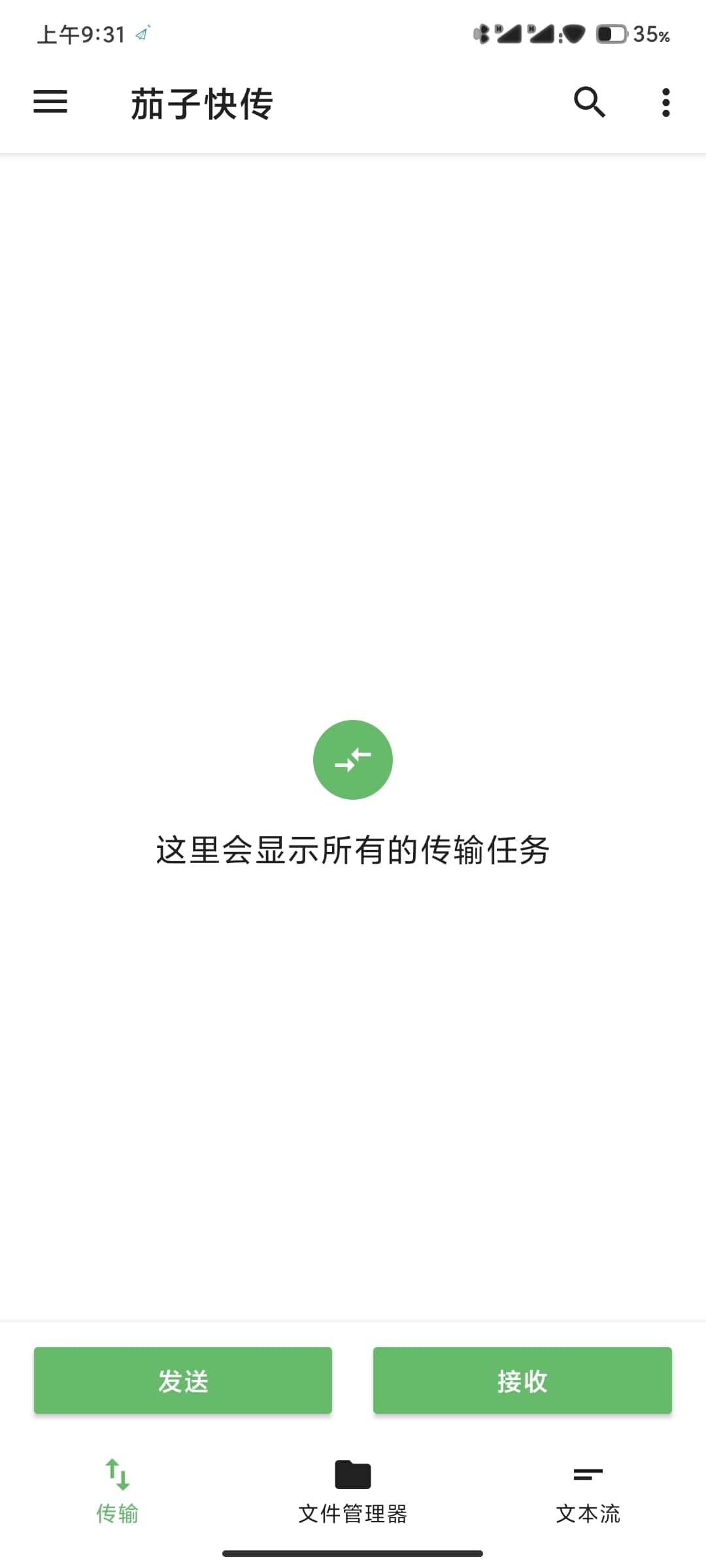Tap the 接收 receive button
This screenshot has width=706, height=1568.
click(x=522, y=1380)
